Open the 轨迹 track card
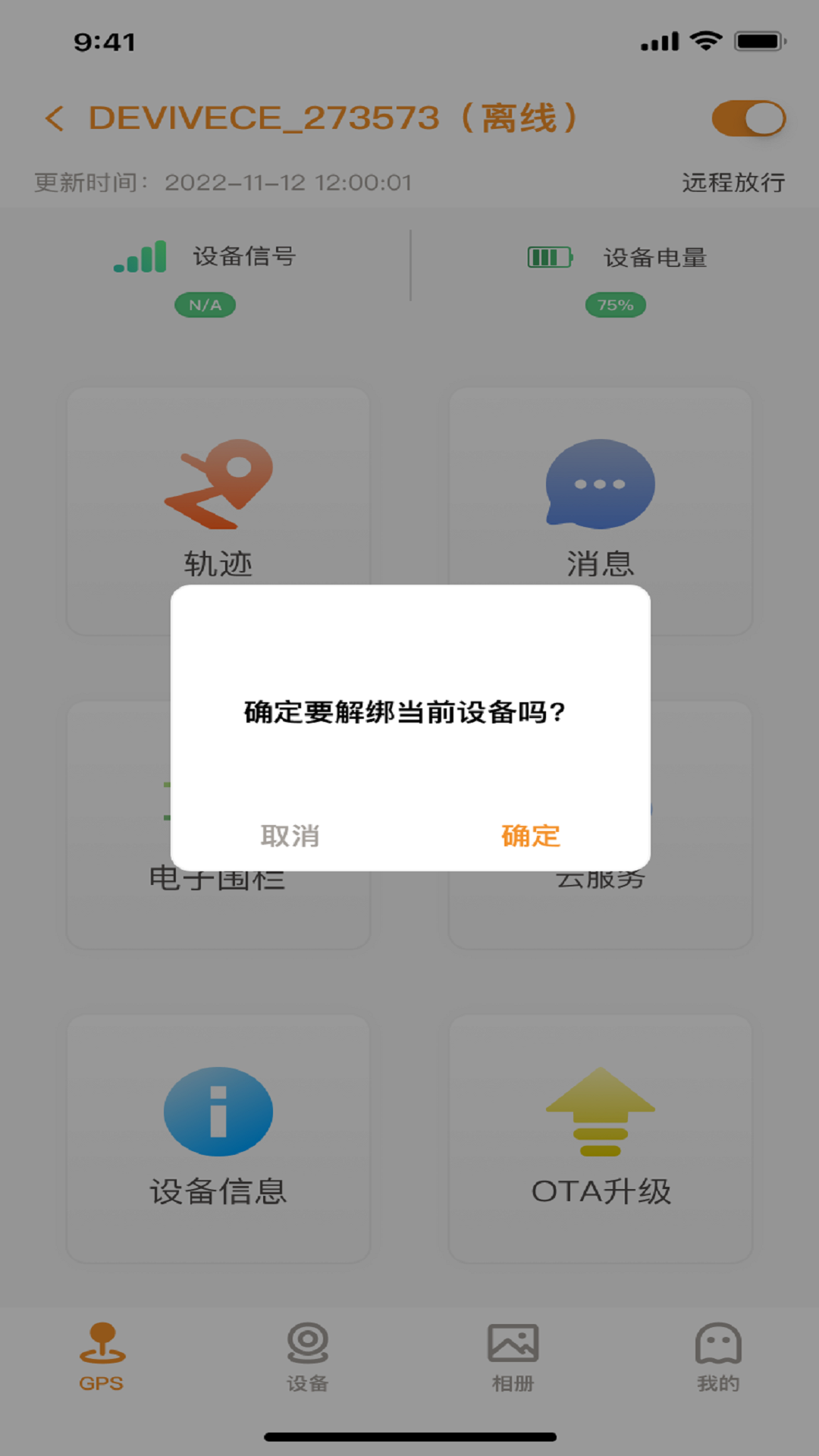The height and width of the screenshot is (1456, 819). (x=218, y=493)
